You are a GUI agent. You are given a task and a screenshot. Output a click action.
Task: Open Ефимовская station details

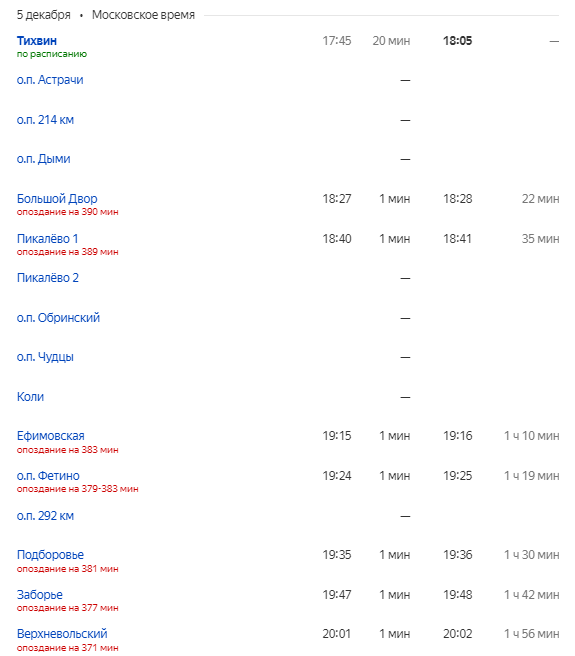coord(51,436)
